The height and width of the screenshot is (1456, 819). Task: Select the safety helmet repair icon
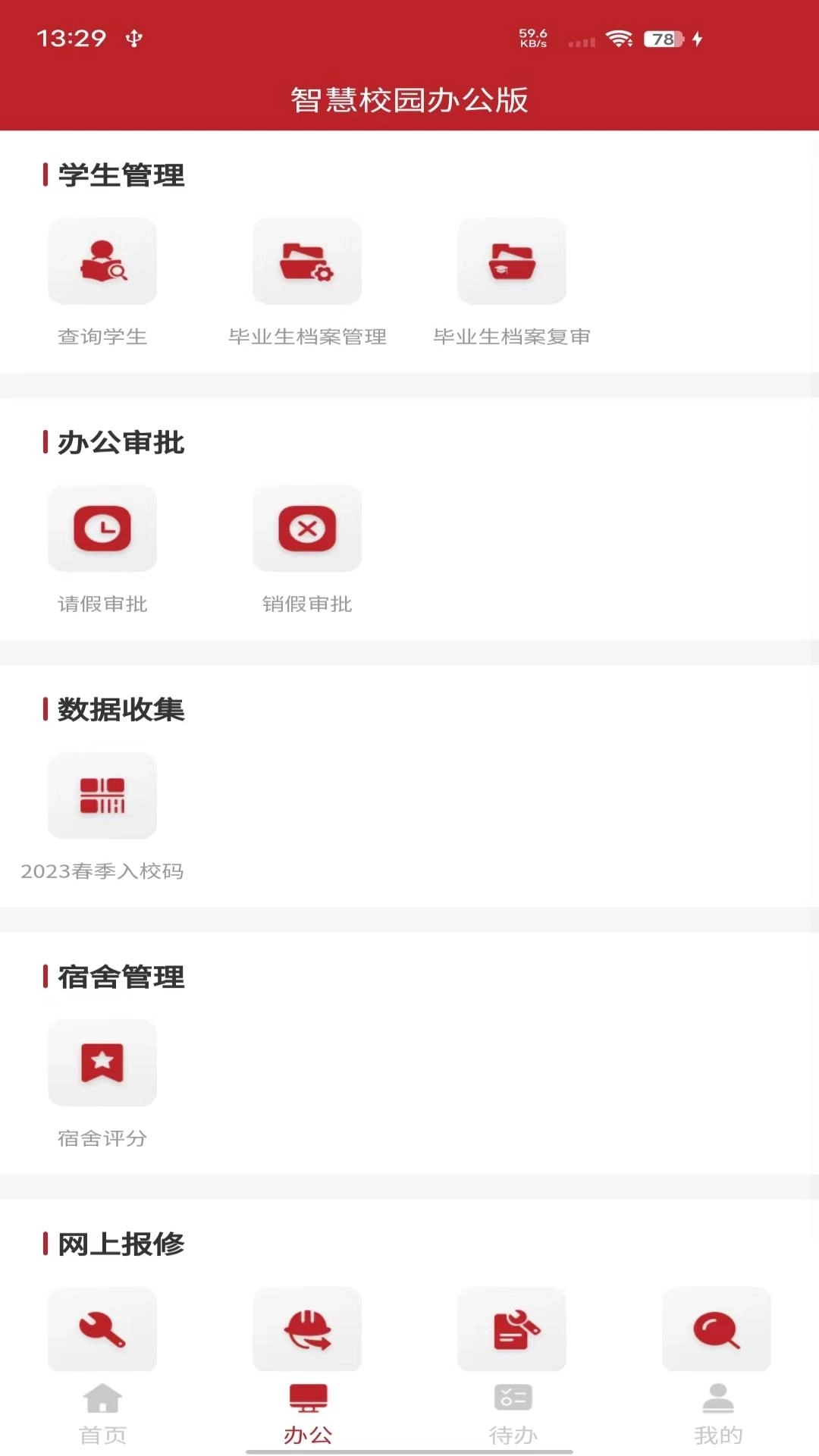pyautogui.click(x=307, y=1329)
